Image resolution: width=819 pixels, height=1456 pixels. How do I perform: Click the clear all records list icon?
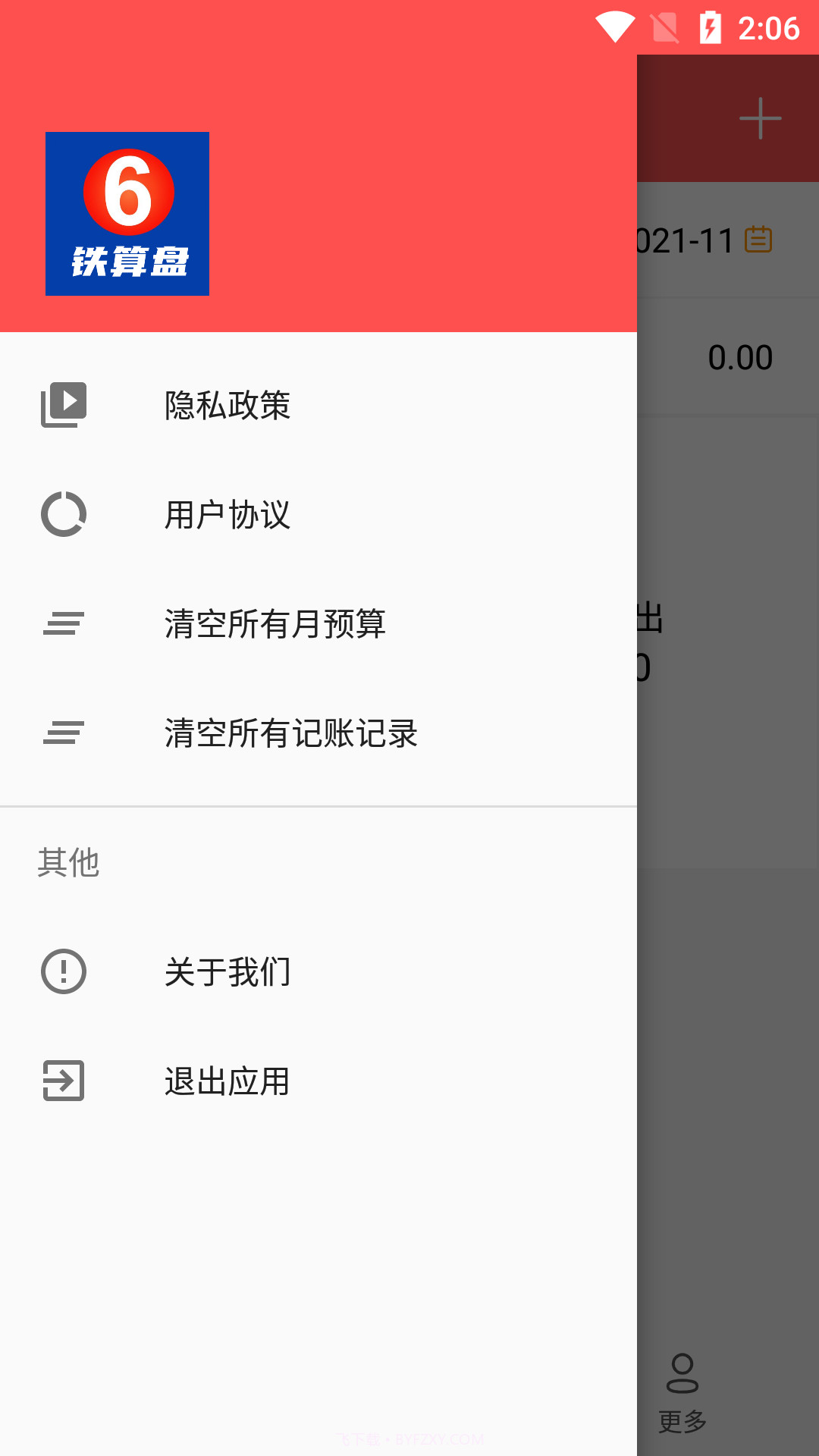point(64,733)
